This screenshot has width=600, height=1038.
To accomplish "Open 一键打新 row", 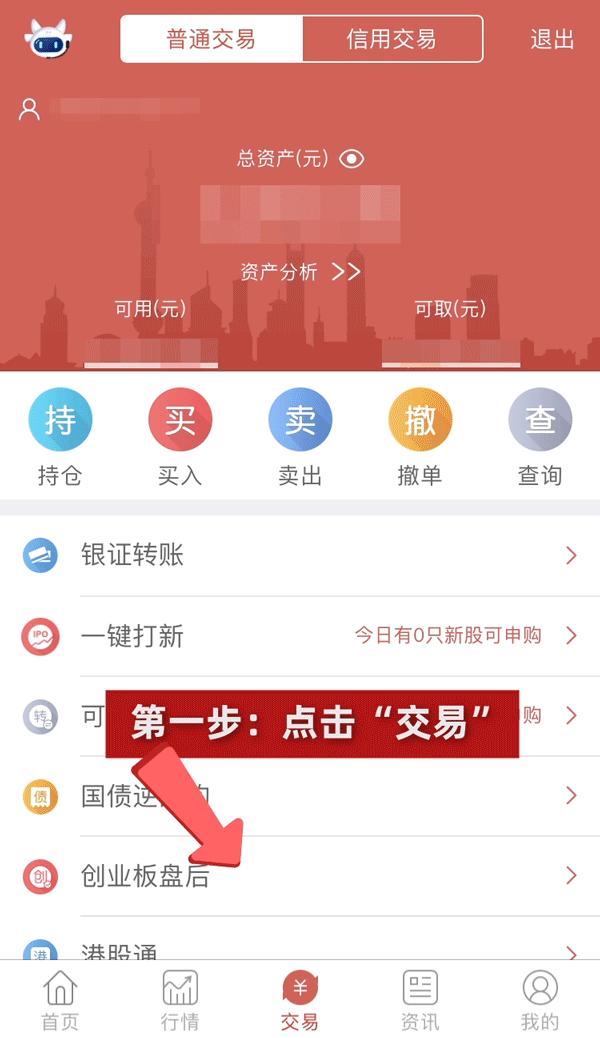I will click(x=300, y=636).
